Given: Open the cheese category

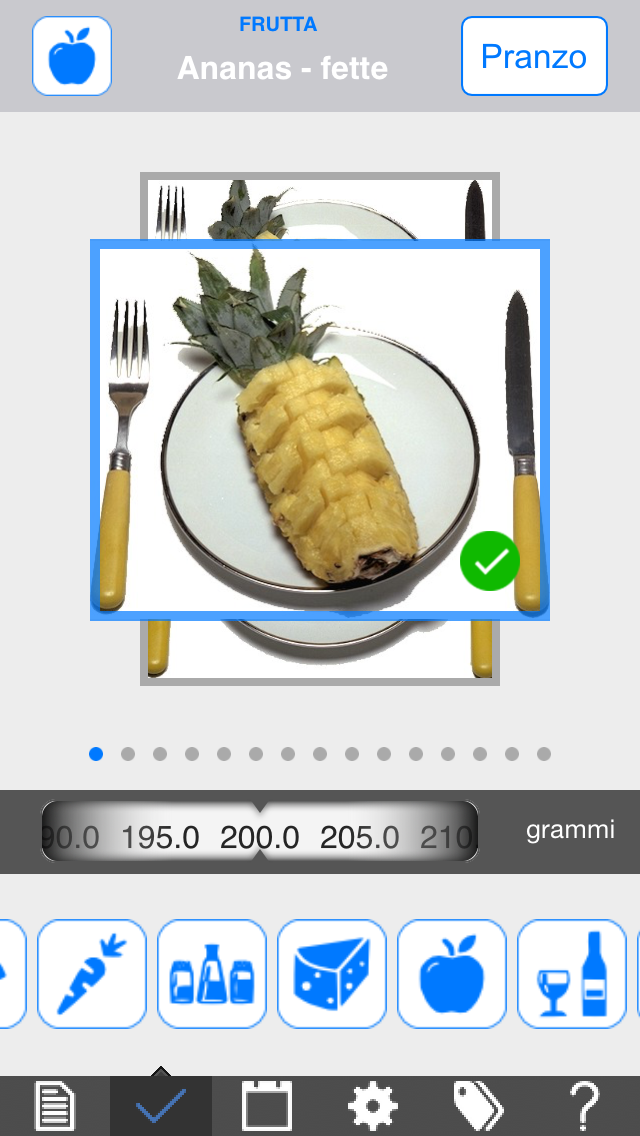Looking at the screenshot, I should click(x=332, y=974).
